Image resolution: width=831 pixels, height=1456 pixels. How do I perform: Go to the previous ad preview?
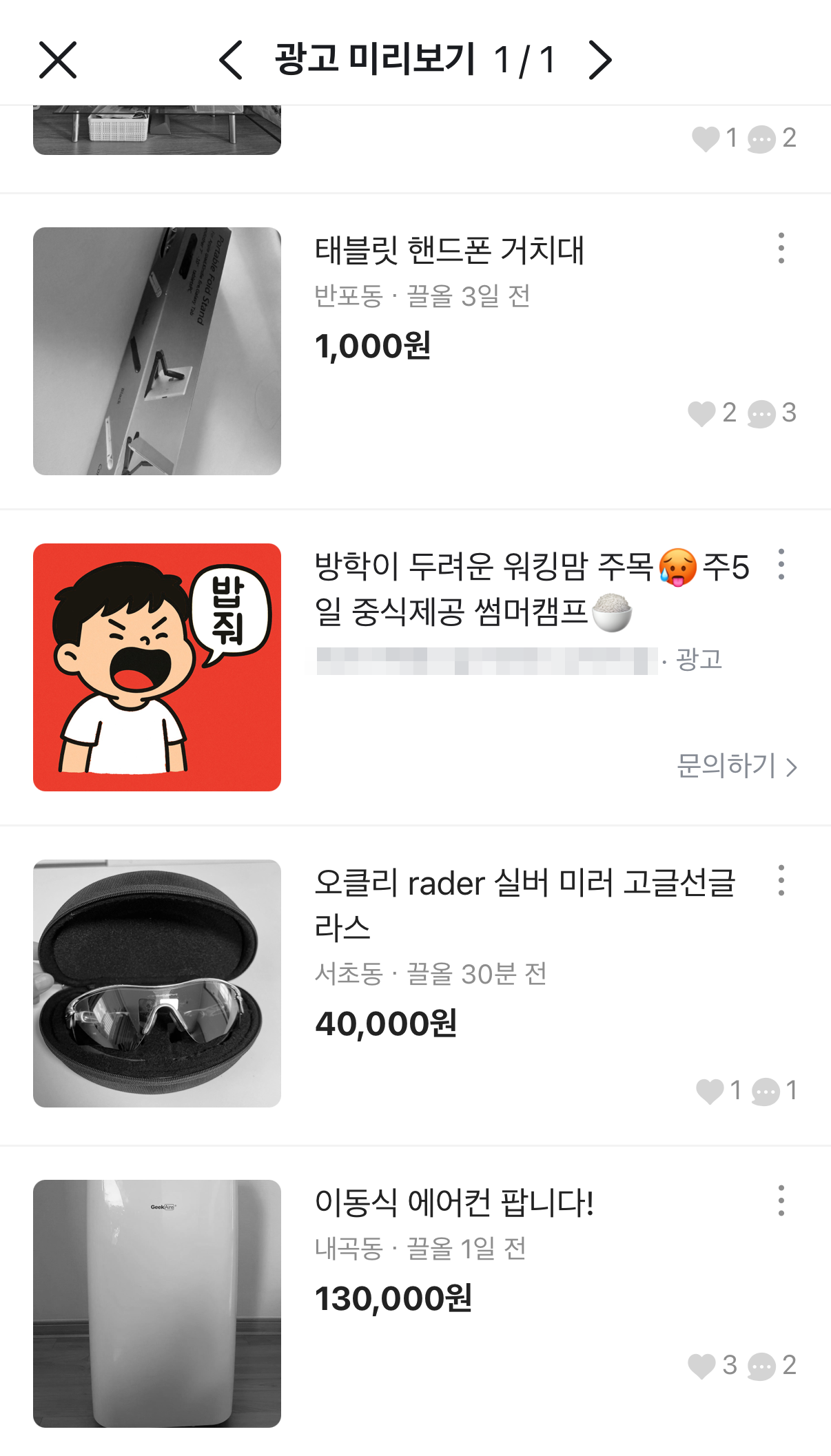pos(231,60)
